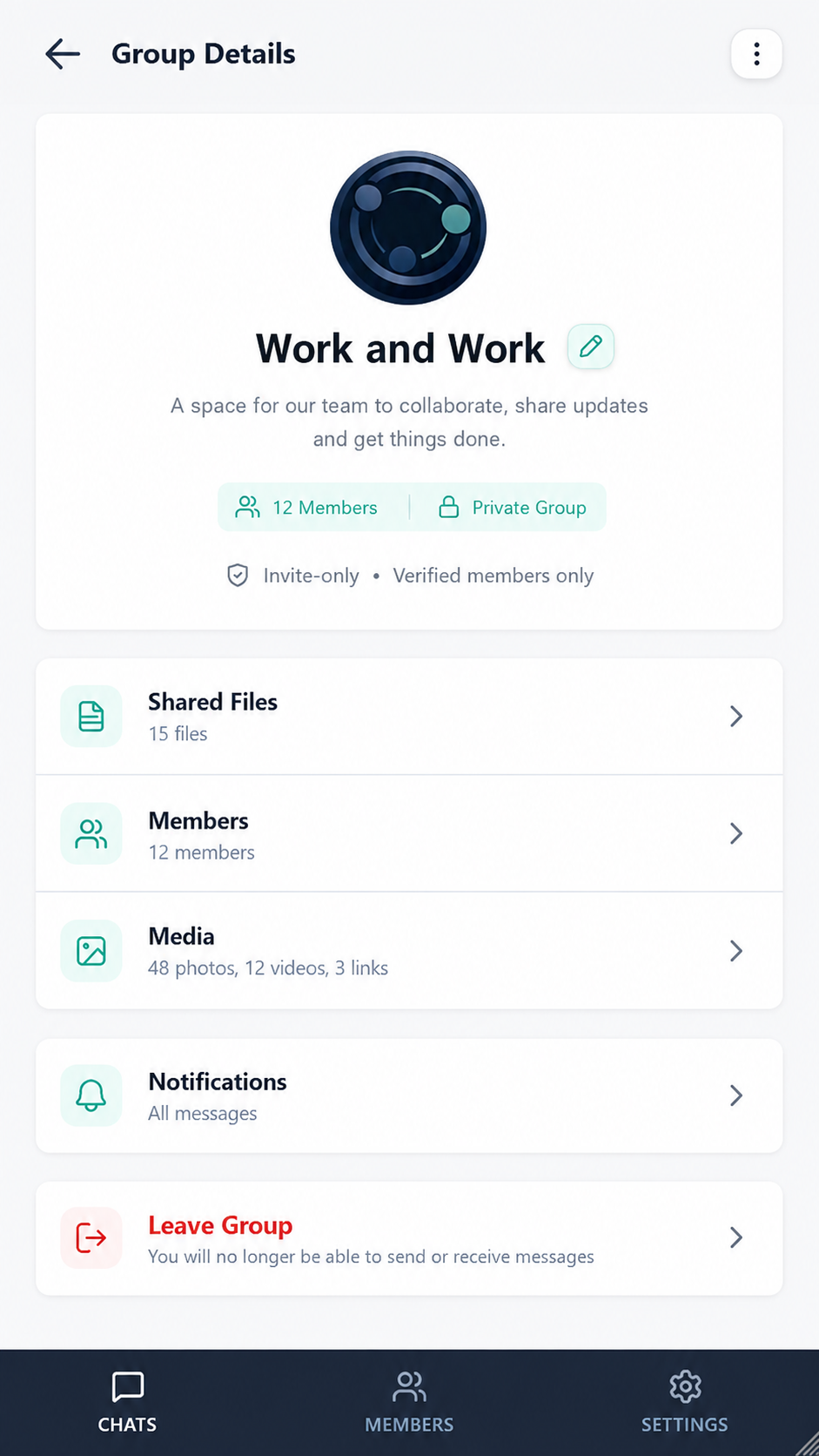Edit the group name with pencil icon
The image size is (819, 1456).
point(591,347)
